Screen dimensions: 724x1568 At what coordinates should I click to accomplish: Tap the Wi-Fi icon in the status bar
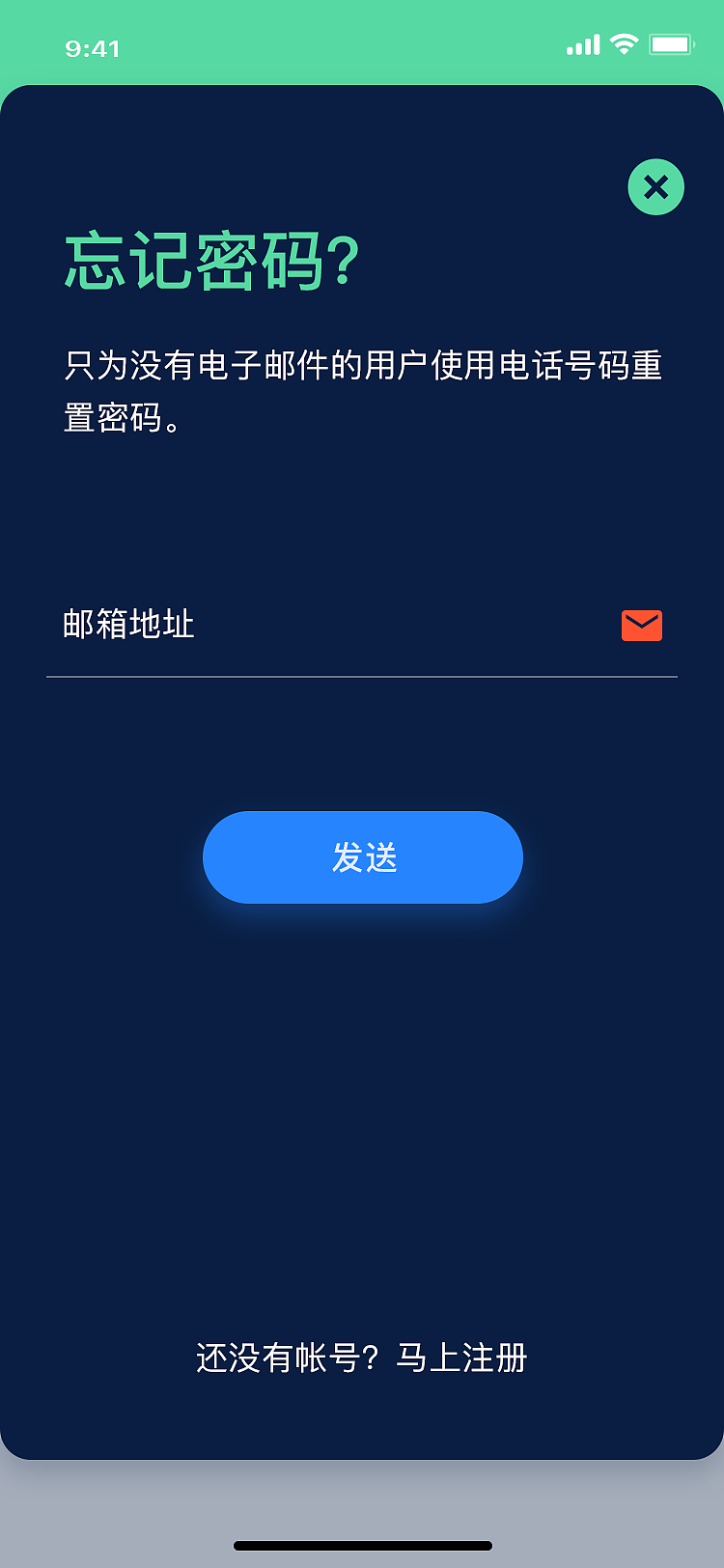point(624,44)
